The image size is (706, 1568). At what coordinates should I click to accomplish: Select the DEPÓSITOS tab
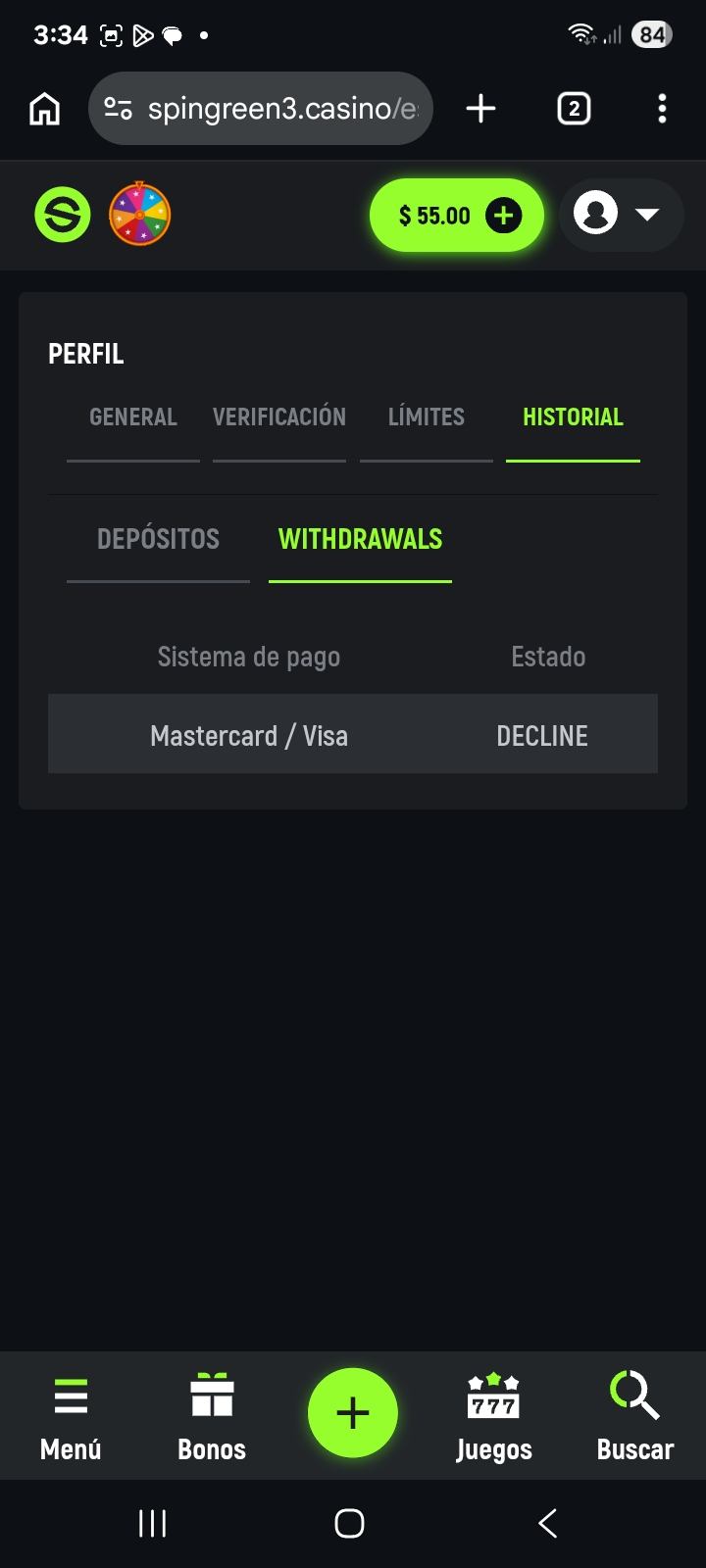click(157, 538)
